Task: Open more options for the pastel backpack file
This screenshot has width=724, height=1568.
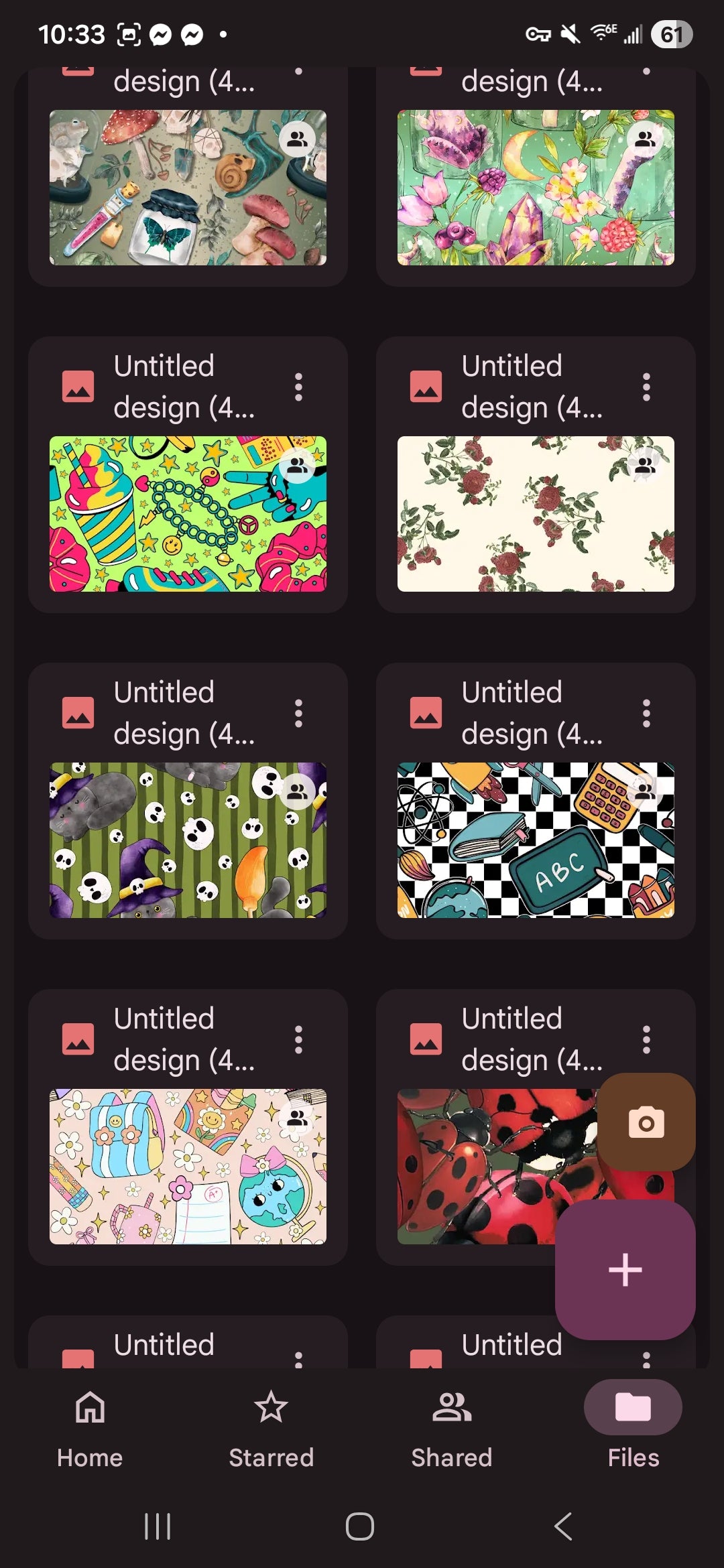Action: pyautogui.click(x=298, y=1040)
